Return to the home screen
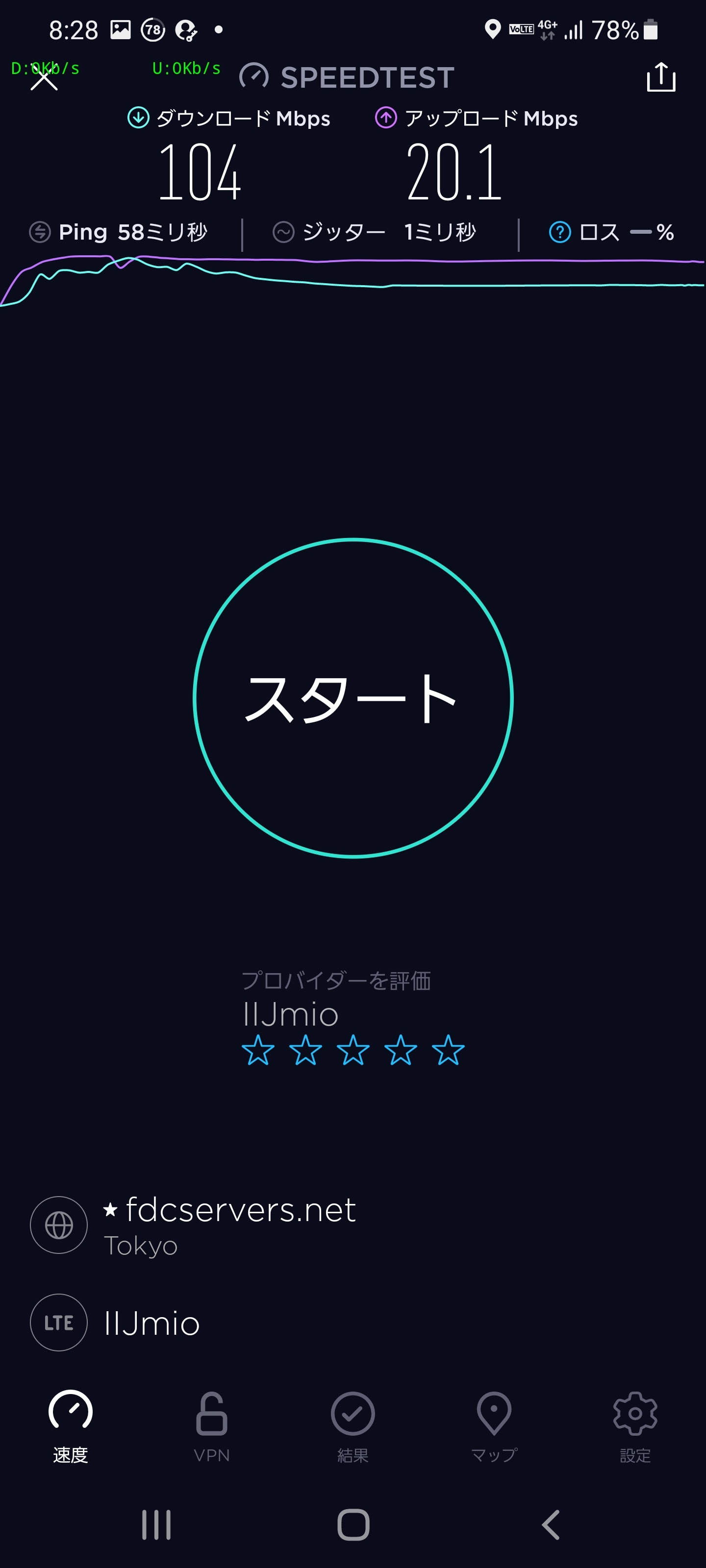 click(353, 1525)
